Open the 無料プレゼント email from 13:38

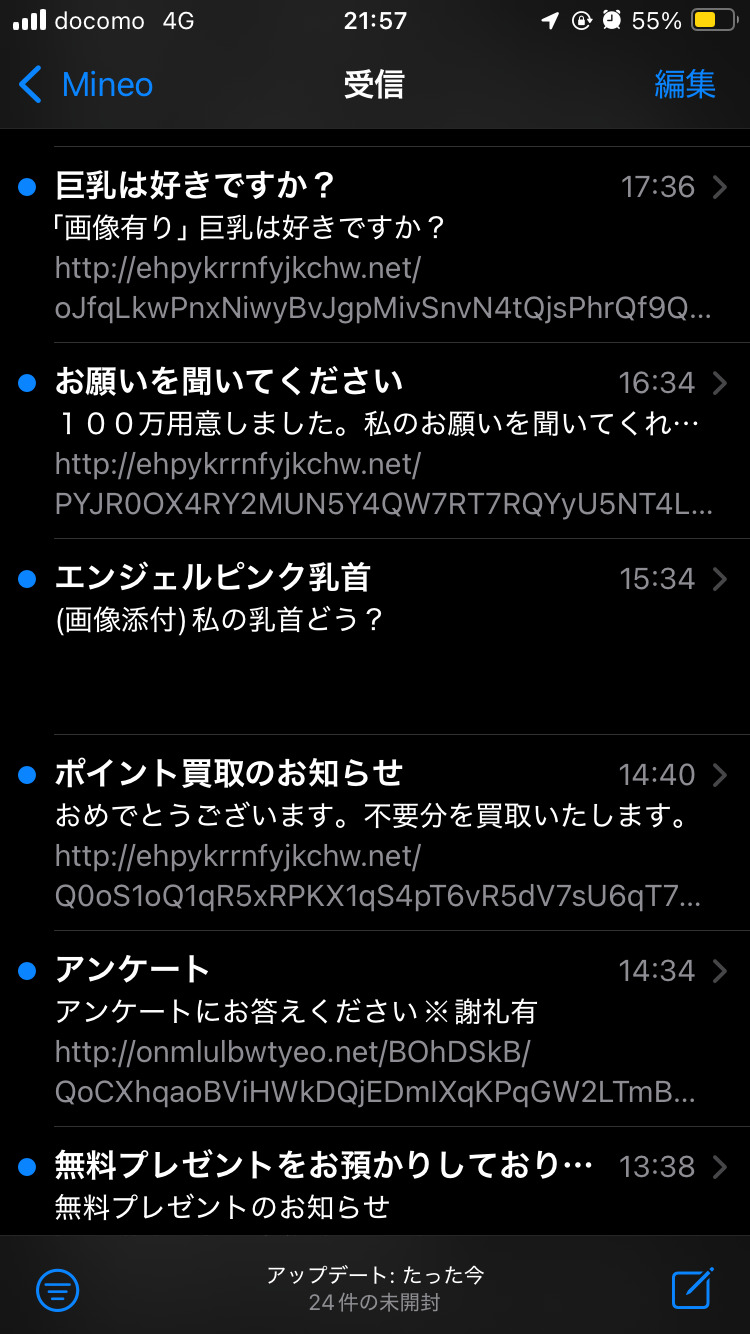(x=380, y=1186)
